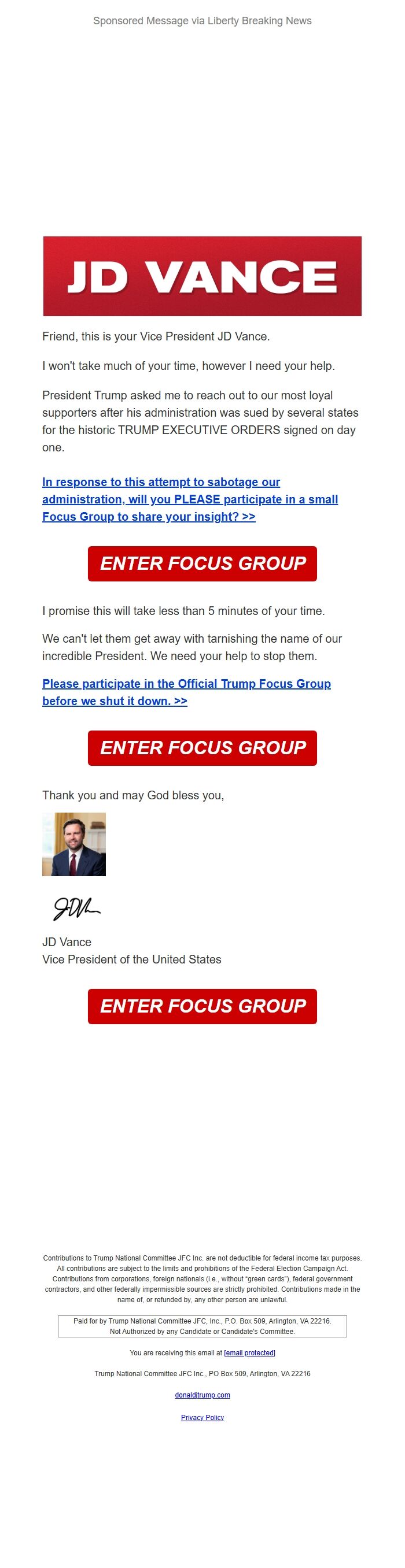
Task: Tap ENTER FOCUS GROUP under the Vice President signature
Action: coord(202,1006)
